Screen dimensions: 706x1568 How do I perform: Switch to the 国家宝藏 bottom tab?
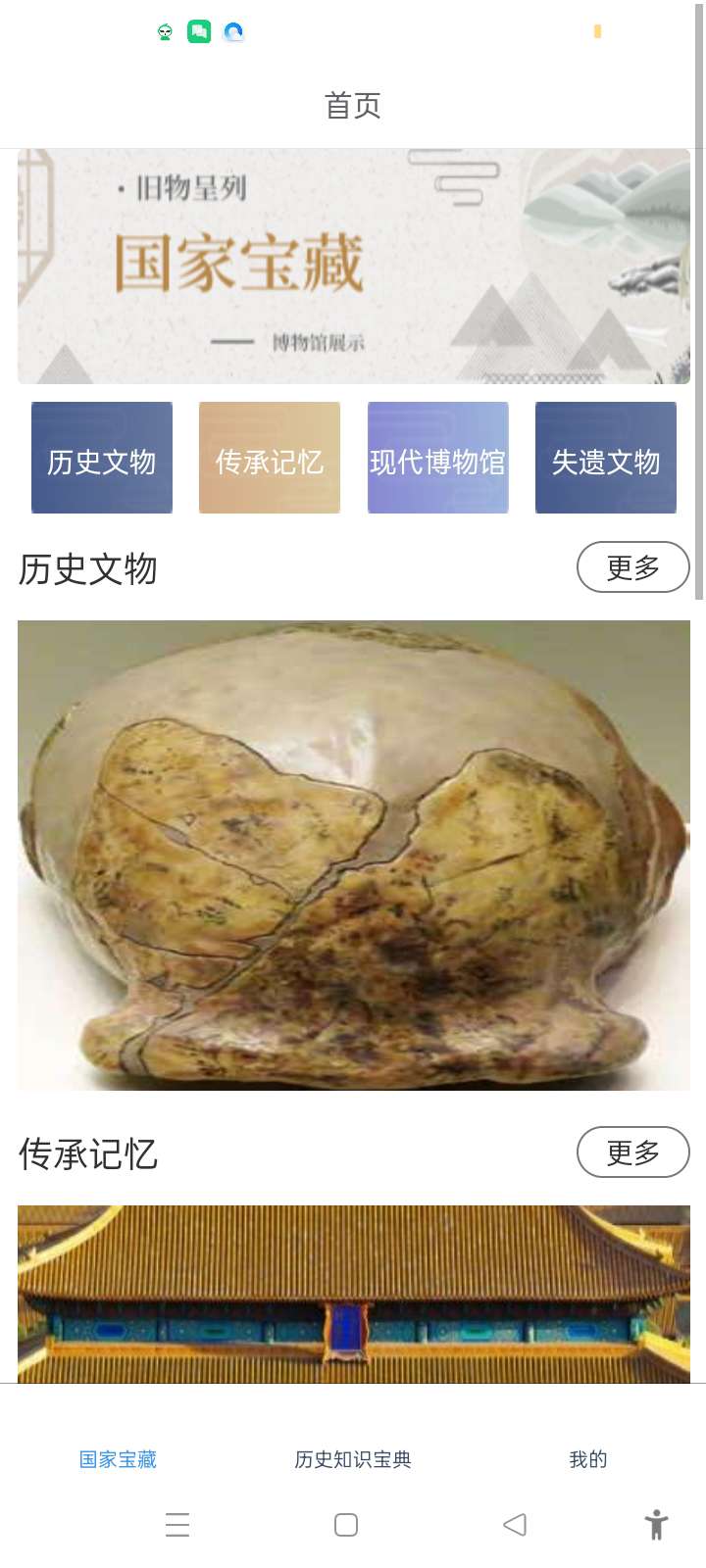point(116,1458)
